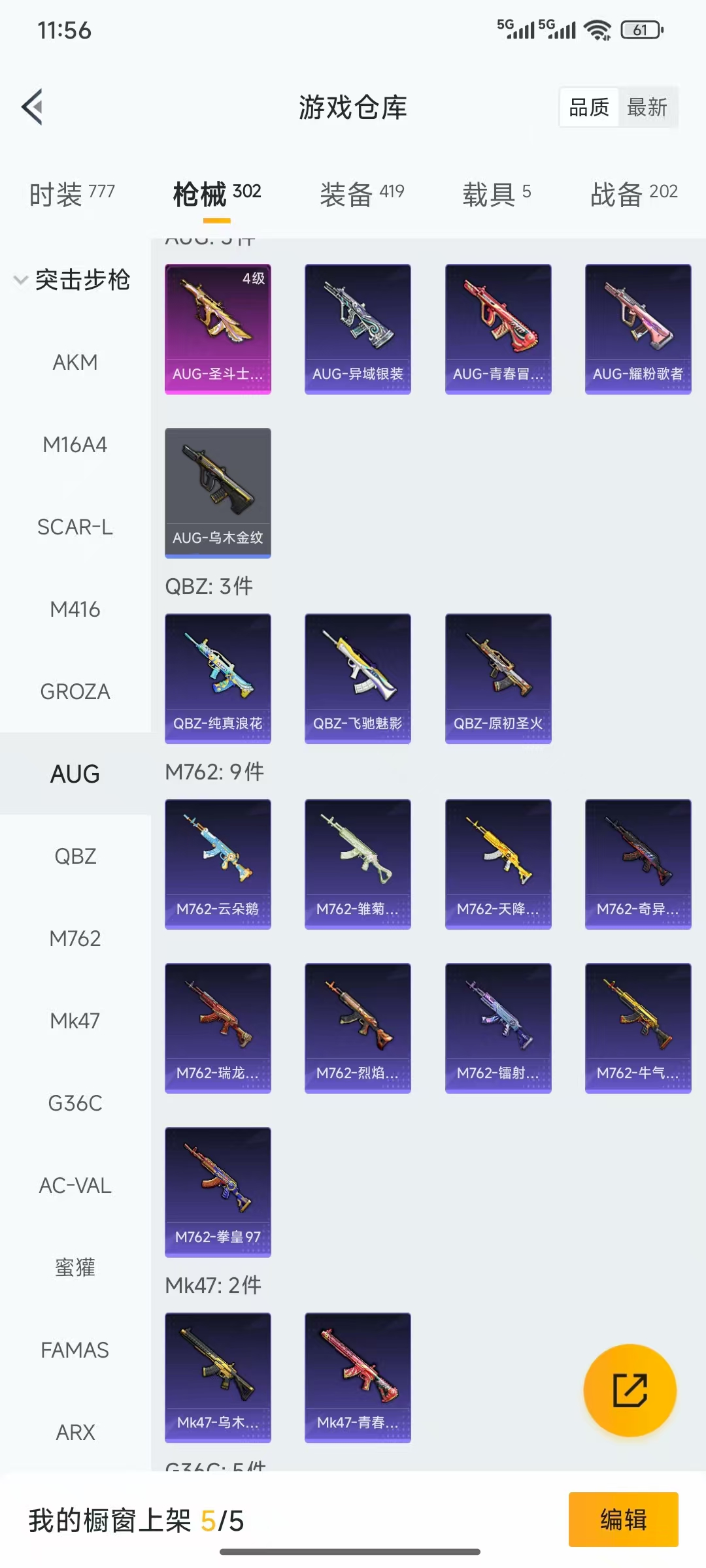This screenshot has width=706, height=1568.
Task: View the AUG-乌木金纹 skin
Action: point(218,493)
